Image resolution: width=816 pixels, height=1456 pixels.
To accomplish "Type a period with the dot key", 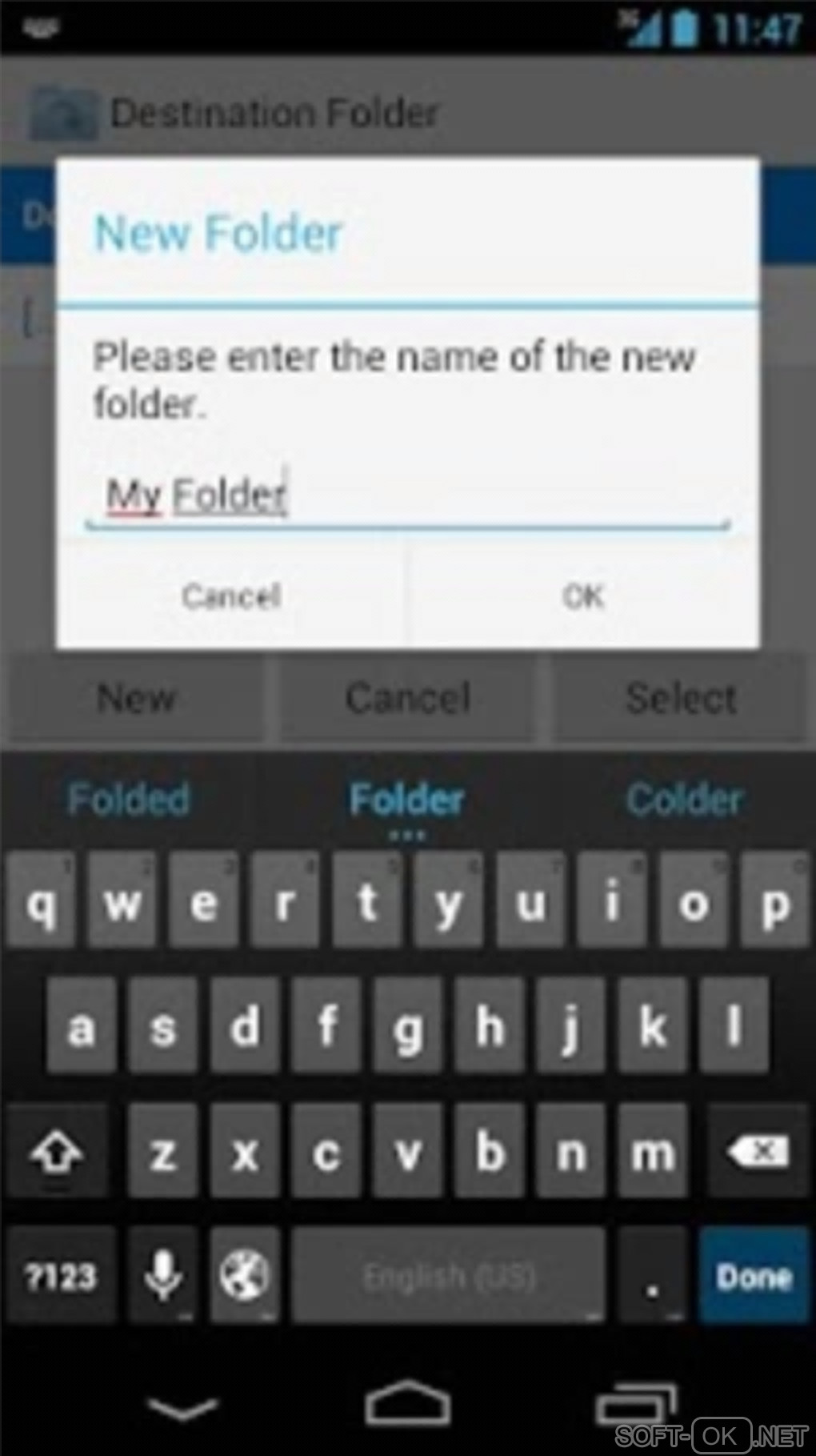I will [653, 1276].
